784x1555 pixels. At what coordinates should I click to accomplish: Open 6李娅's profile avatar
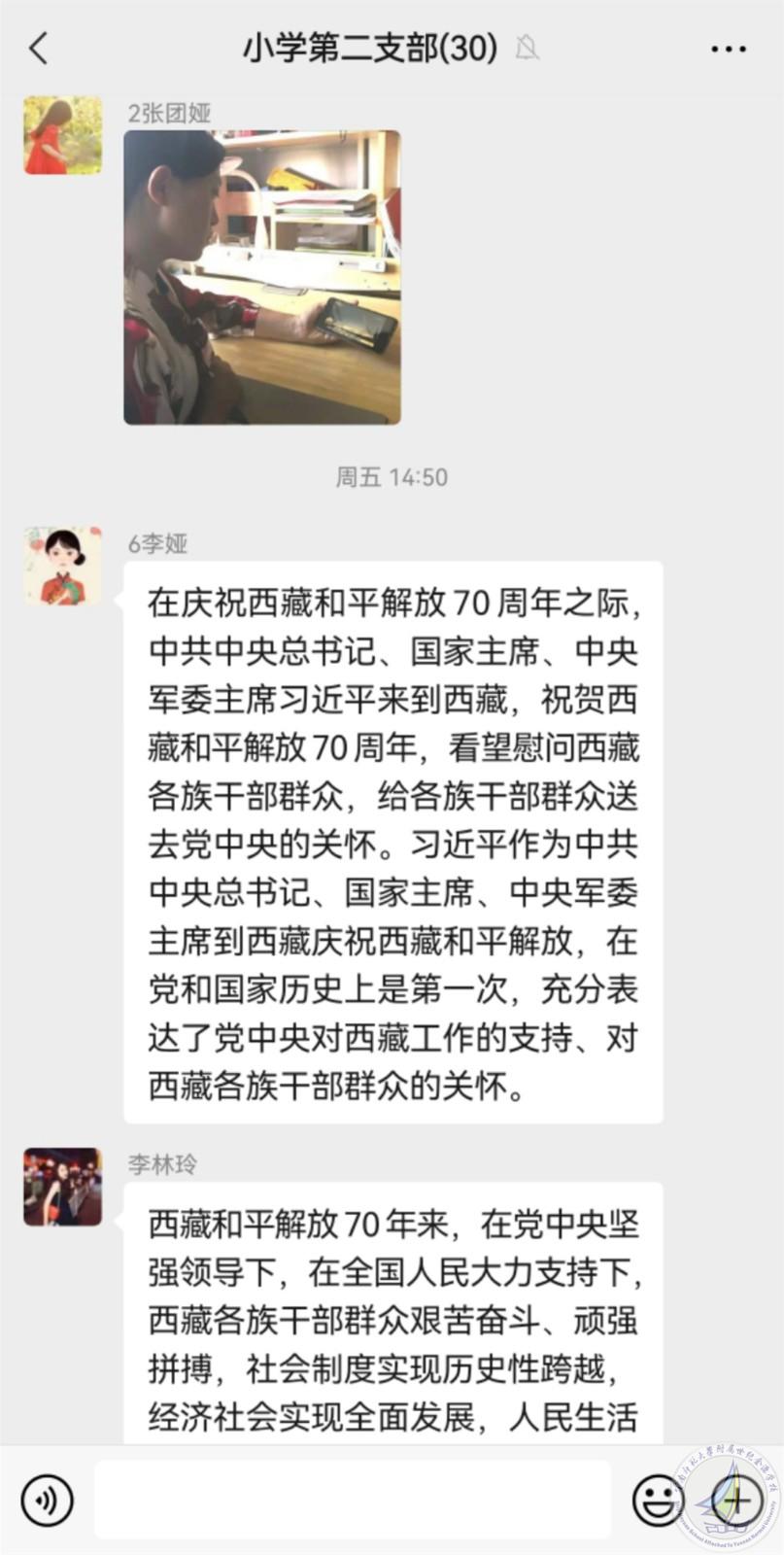point(62,566)
